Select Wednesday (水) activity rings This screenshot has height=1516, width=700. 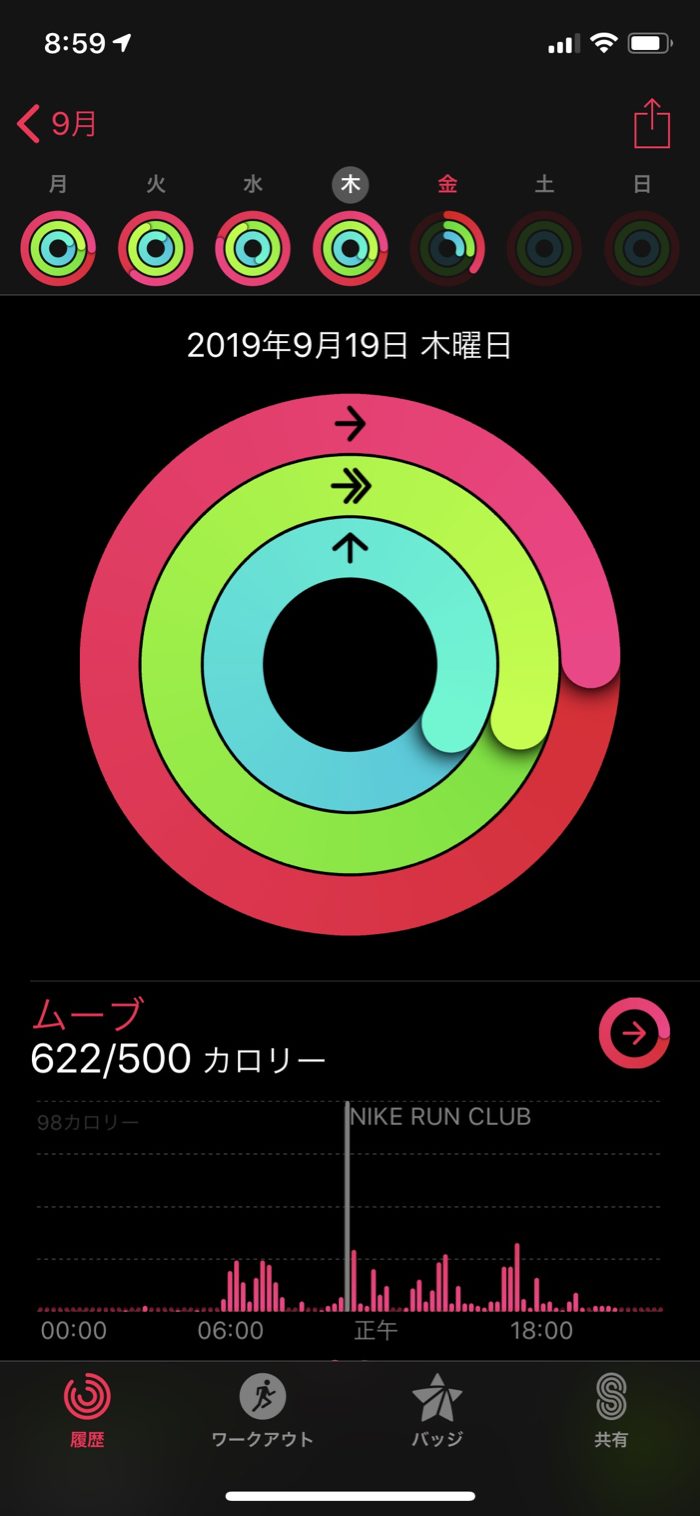[253, 247]
